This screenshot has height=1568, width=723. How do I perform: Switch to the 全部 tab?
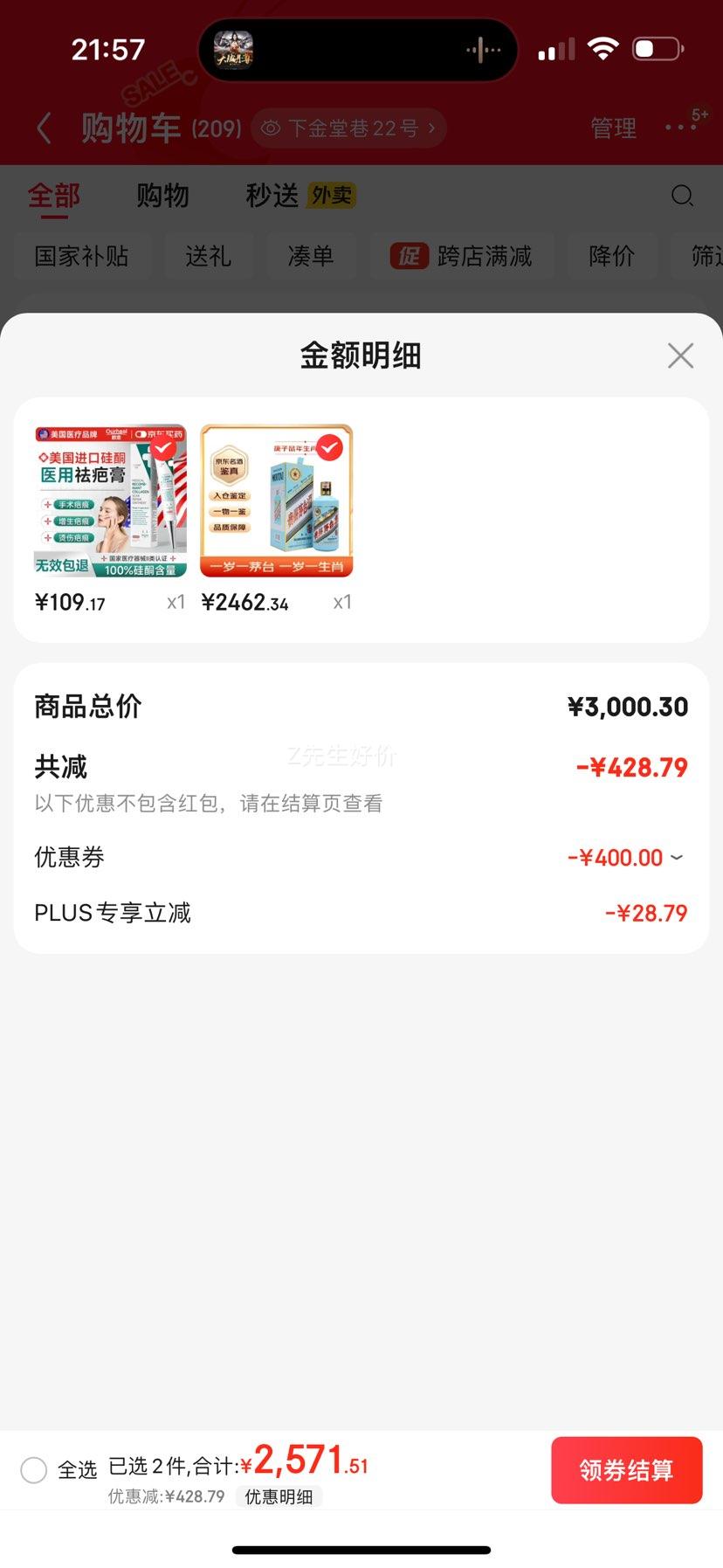(53, 196)
